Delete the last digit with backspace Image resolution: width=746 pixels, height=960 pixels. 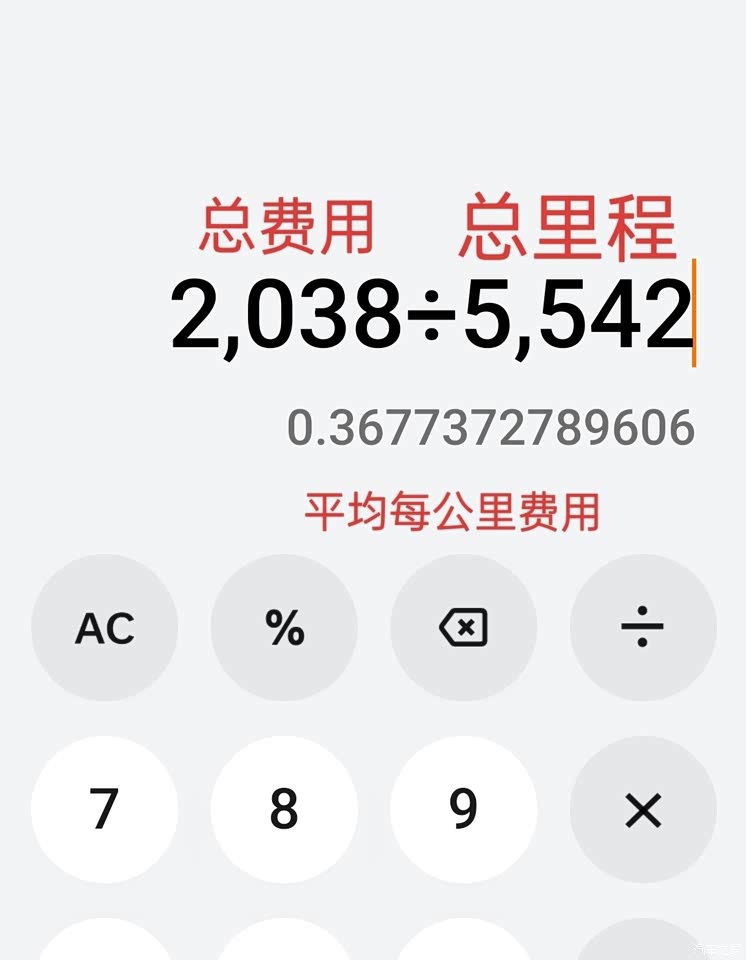[463, 628]
